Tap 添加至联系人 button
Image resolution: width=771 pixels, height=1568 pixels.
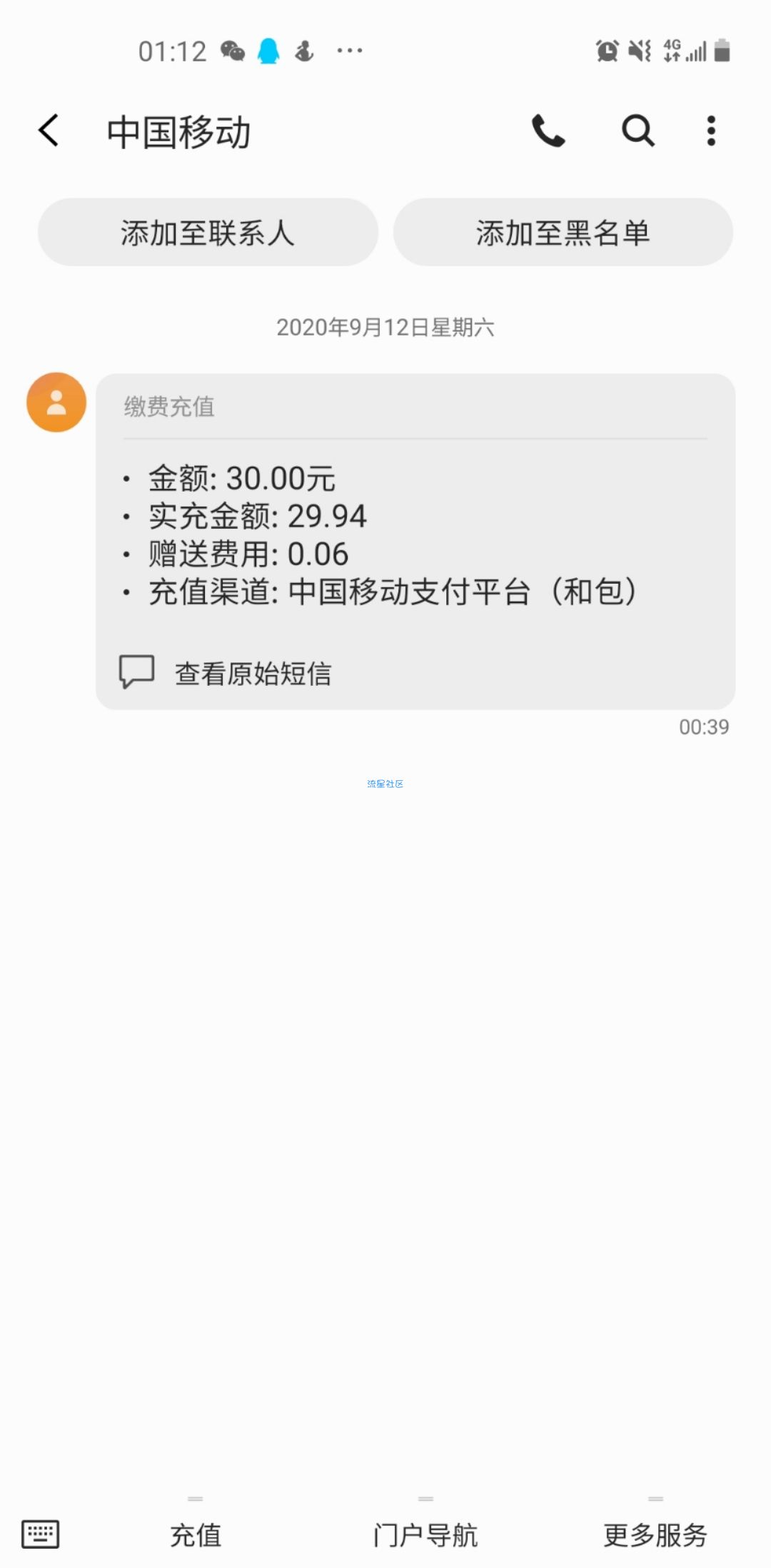point(208,233)
